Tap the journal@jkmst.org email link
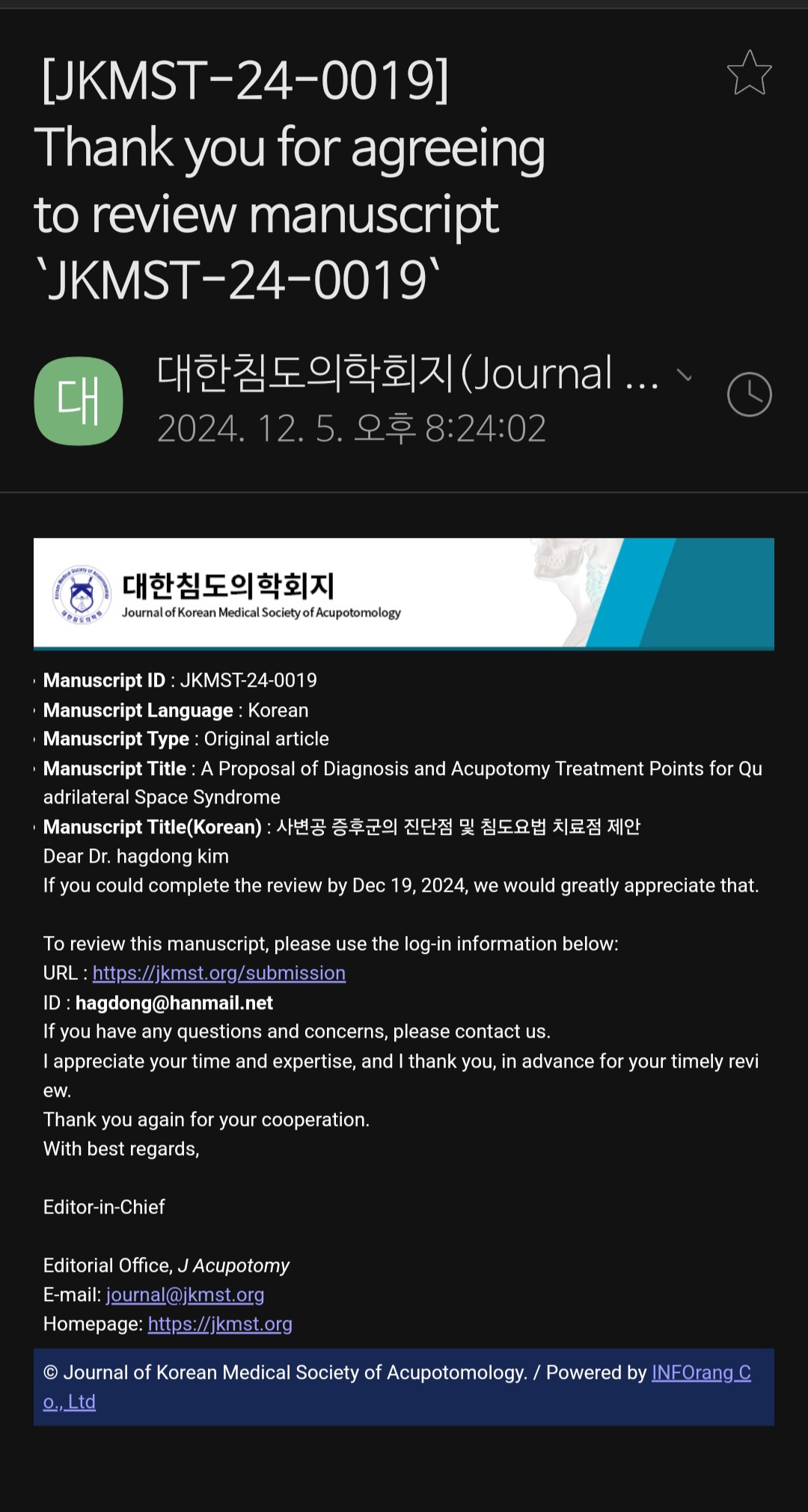This screenshot has width=808, height=1512. pos(185,1295)
